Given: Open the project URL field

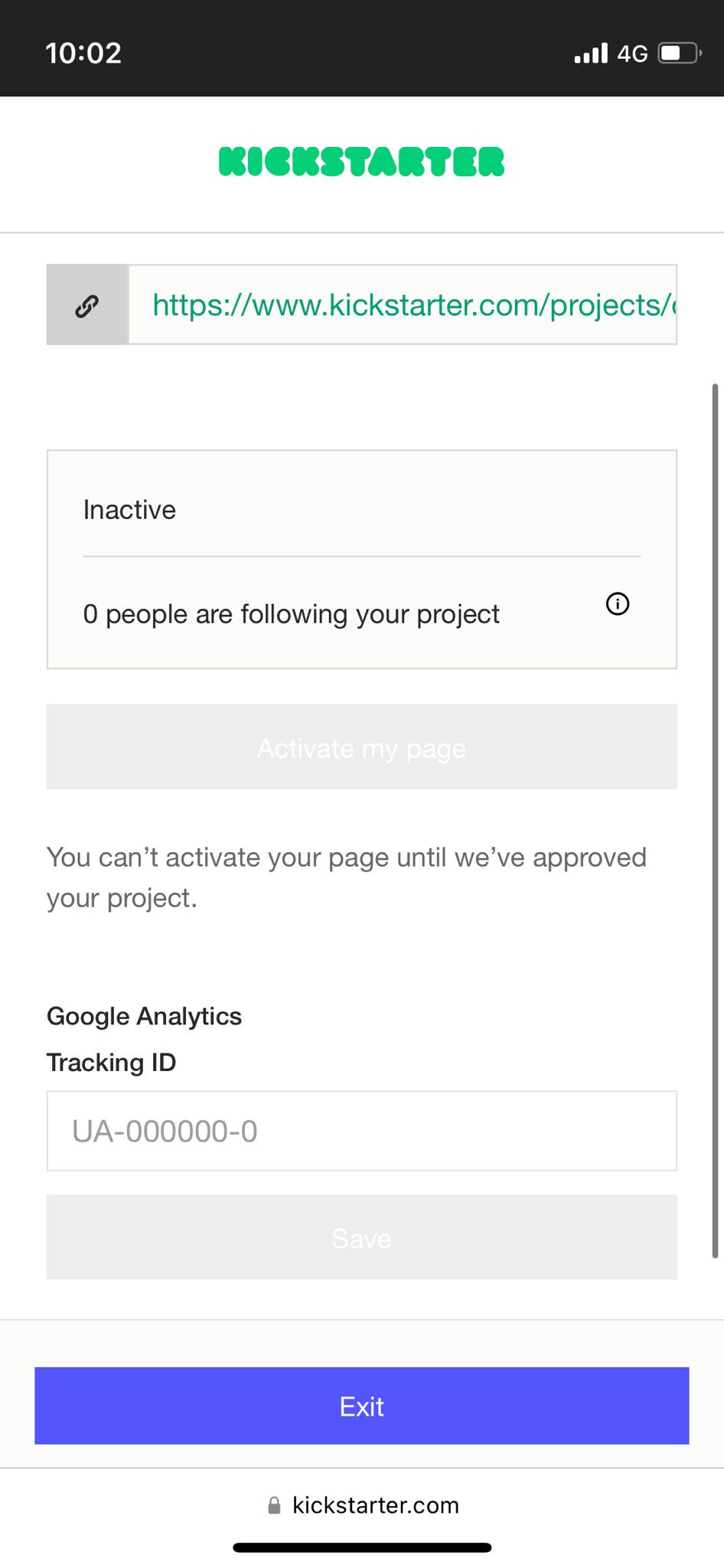Looking at the screenshot, I should (x=403, y=305).
